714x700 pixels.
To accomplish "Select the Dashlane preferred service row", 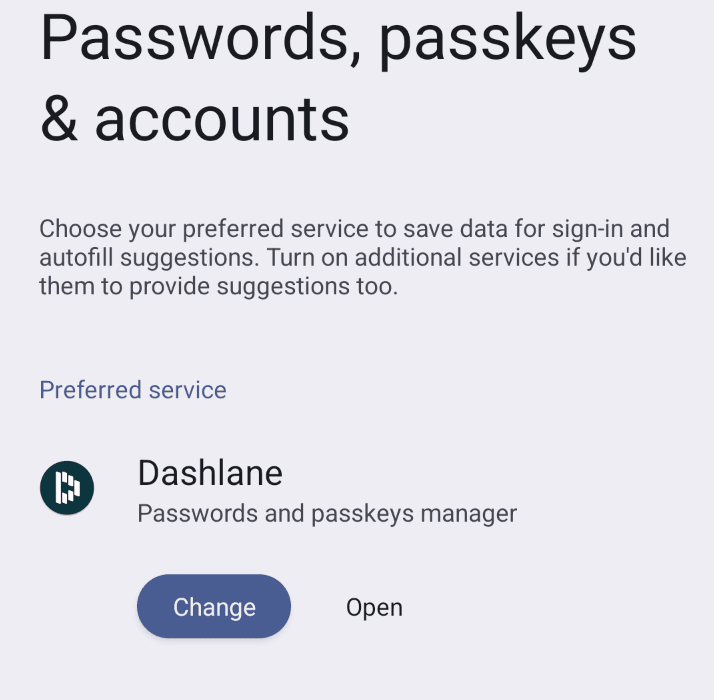I will point(326,490).
